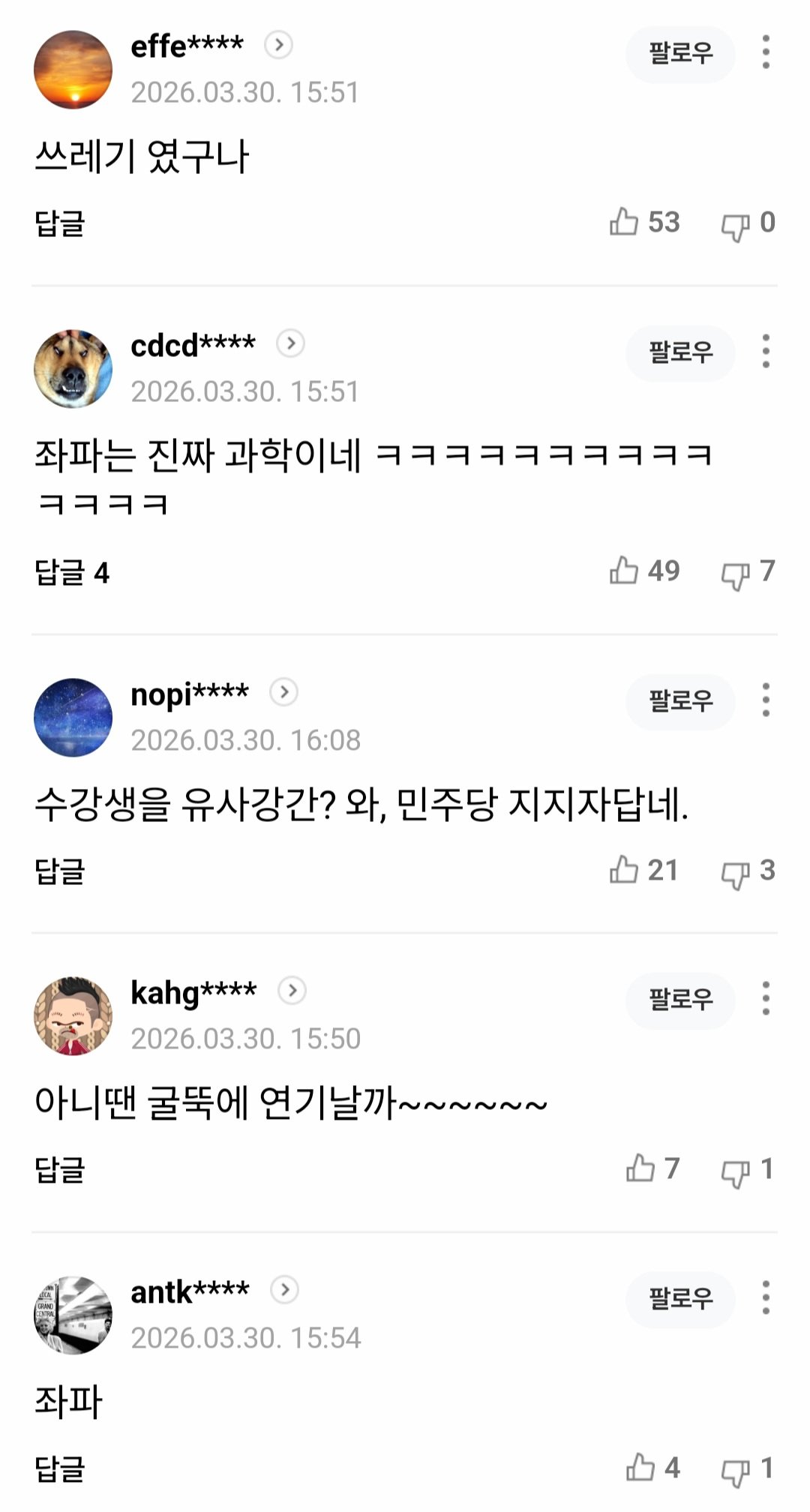Dislike the comment by effe****
Image resolution: width=810 pixels, height=1512 pixels.
[735, 225]
